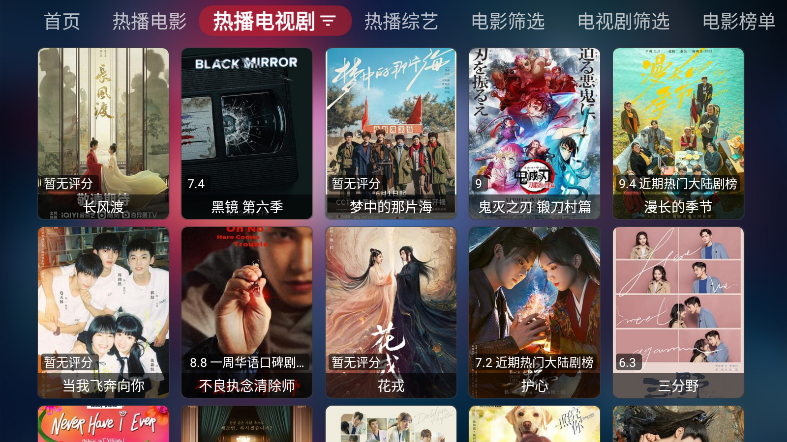Open the 花戎 drama card
This screenshot has width=787, height=442.
coord(391,312)
